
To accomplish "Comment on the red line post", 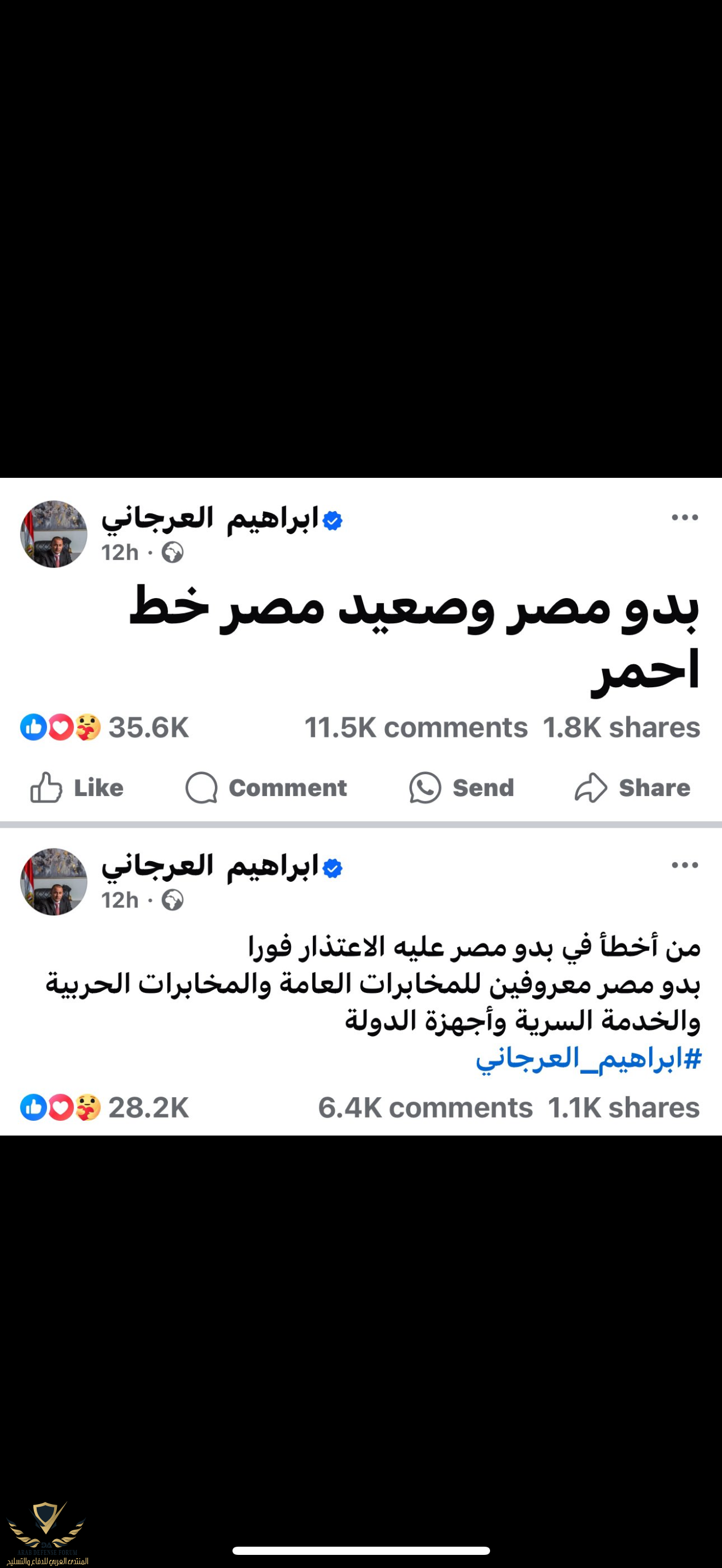I will (x=266, y=788).
